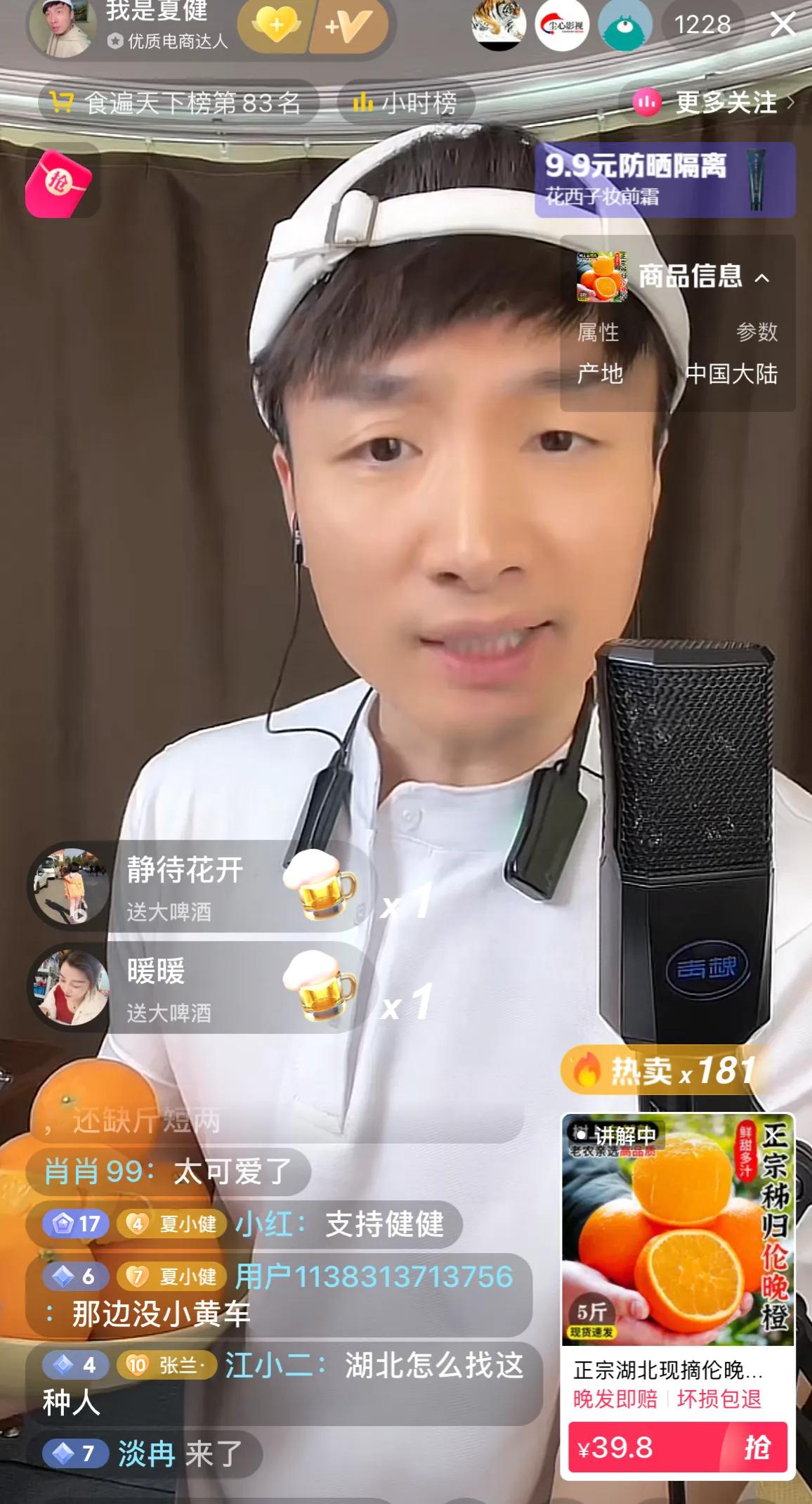The width and height of the screenshot is (812, 1504).
Task: Open 暖暖's gift sender profile
Action: [72, 987]
